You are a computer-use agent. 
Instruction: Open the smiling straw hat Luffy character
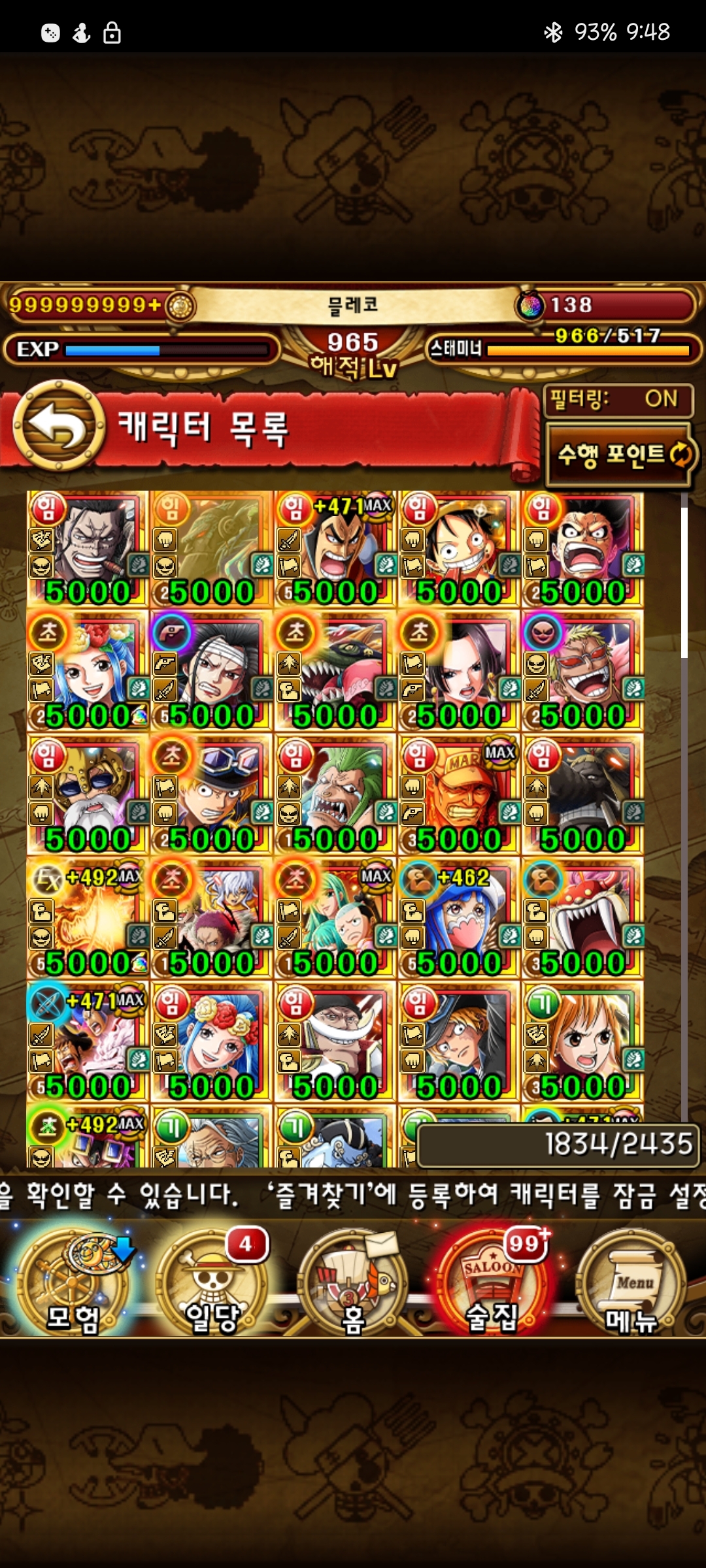[x=459, y=549]
